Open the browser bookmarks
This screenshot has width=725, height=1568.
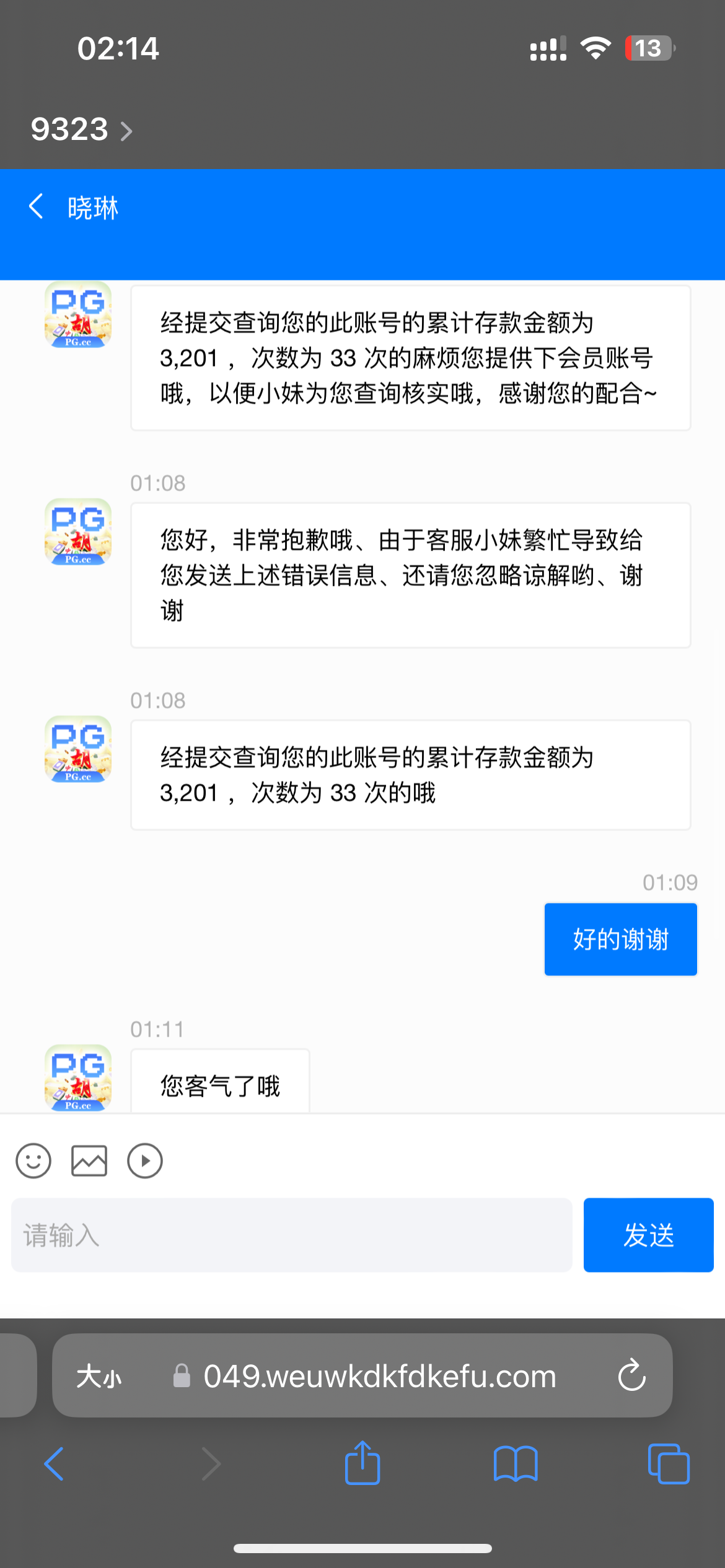pyautogui.click(x=516, y=1464)
